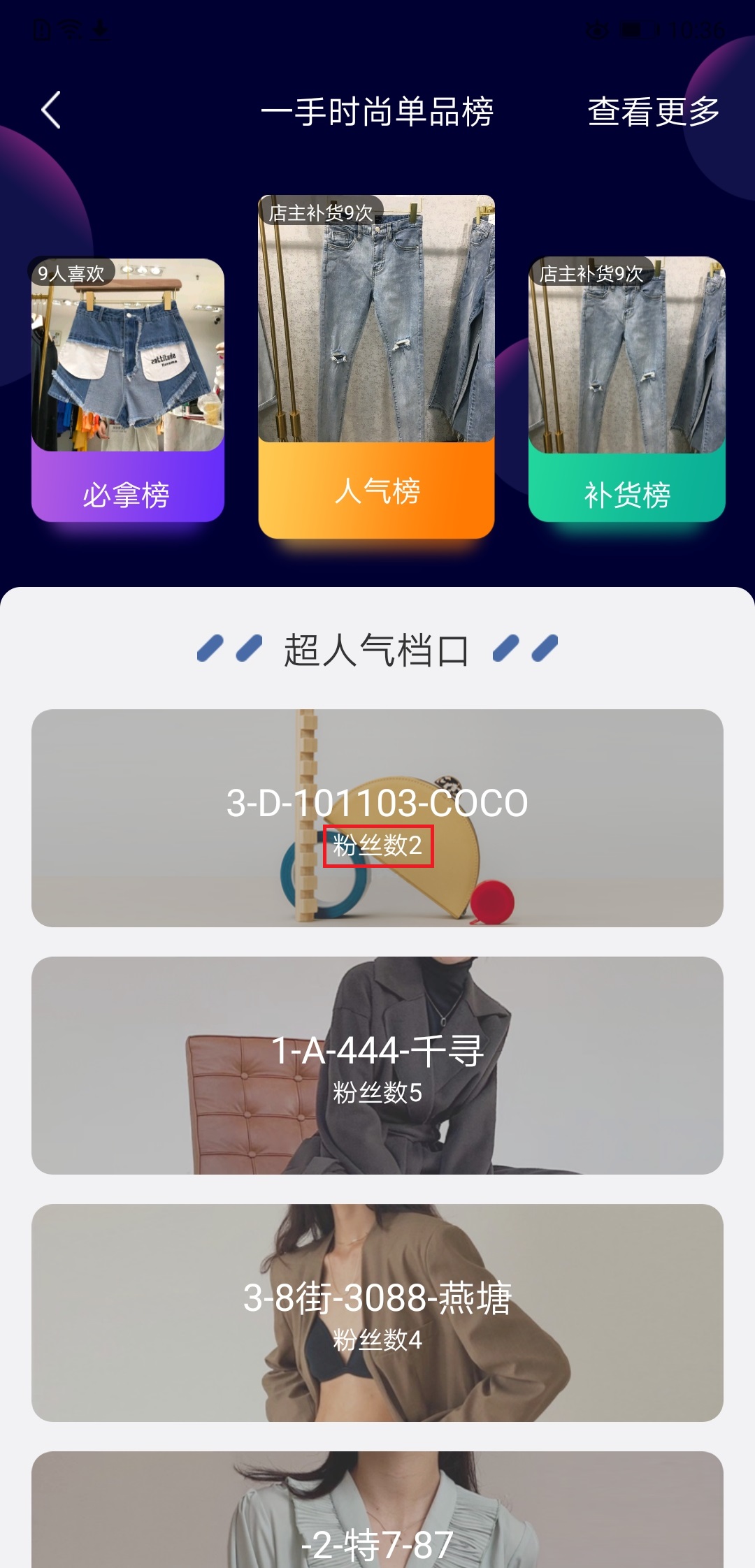The height and width of the screenshot is (1568, 755).
Task: Open the 3-D-101103-COCO shop card
Action: 377,818
